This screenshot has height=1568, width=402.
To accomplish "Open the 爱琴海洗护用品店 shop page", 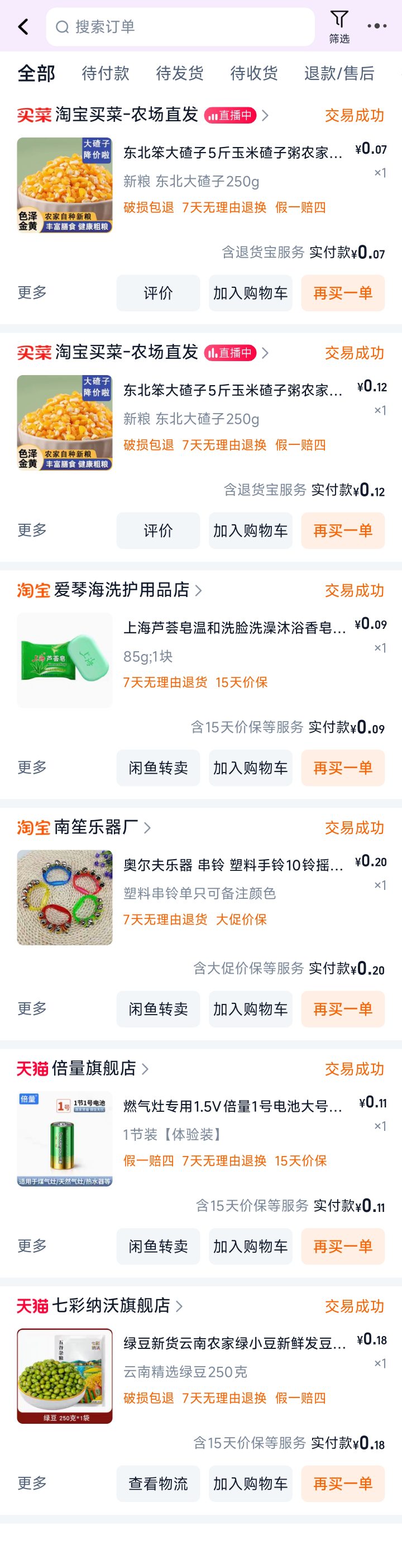I will tap(122, 590).
